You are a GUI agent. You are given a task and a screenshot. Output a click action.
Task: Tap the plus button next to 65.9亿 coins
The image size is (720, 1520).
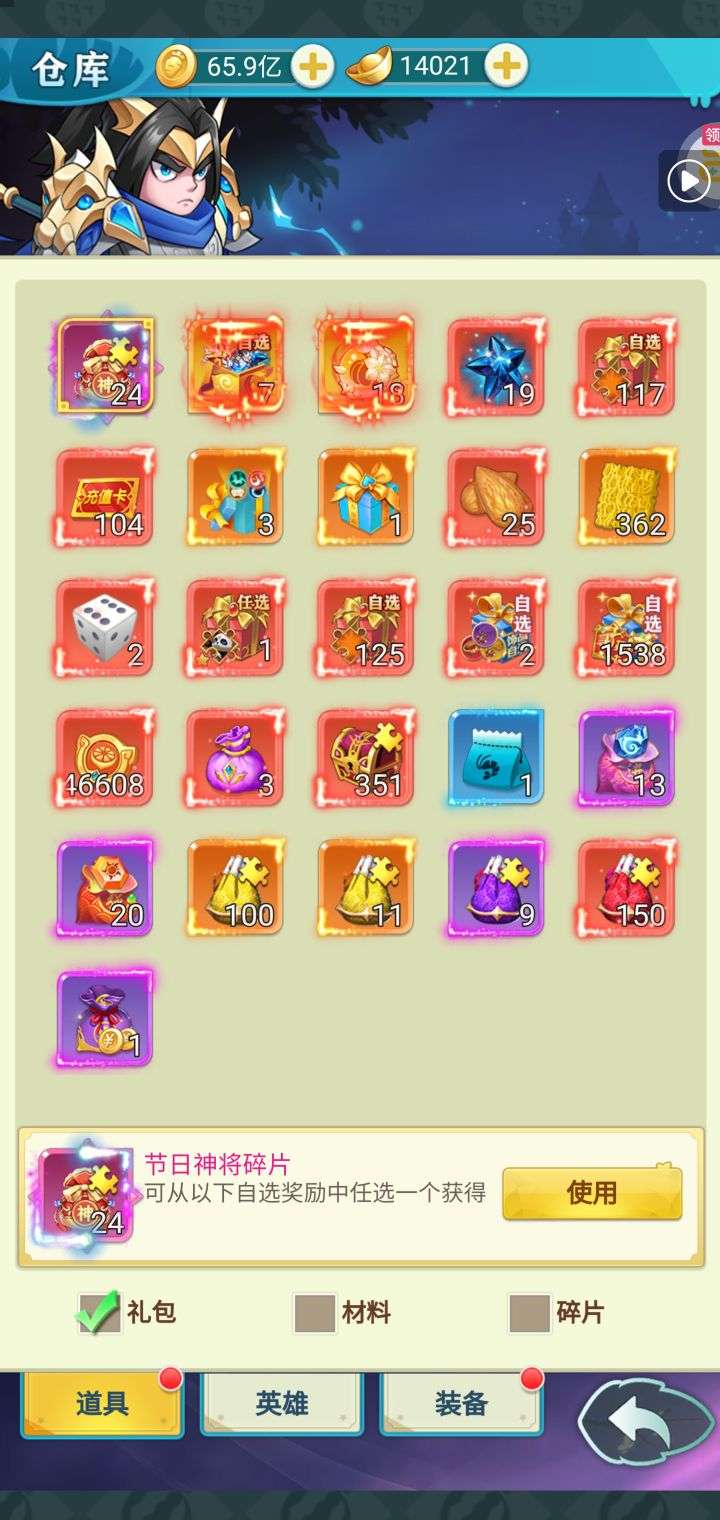click(x=313, y=67)
